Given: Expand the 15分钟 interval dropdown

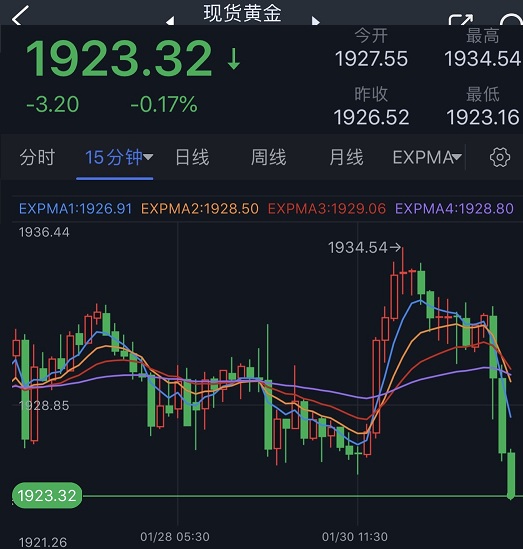Looking at the screenshot, I should 118,157.
